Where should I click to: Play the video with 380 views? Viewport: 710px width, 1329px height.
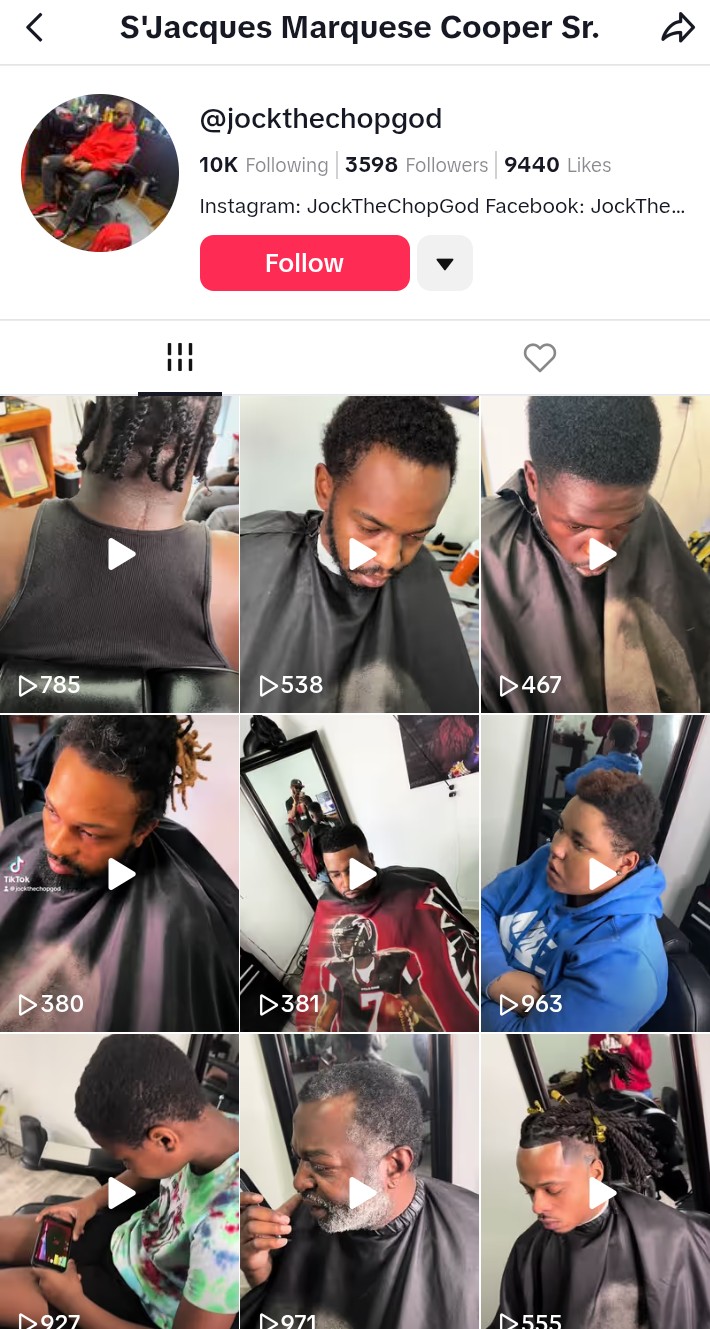click(x=120, y=873)
